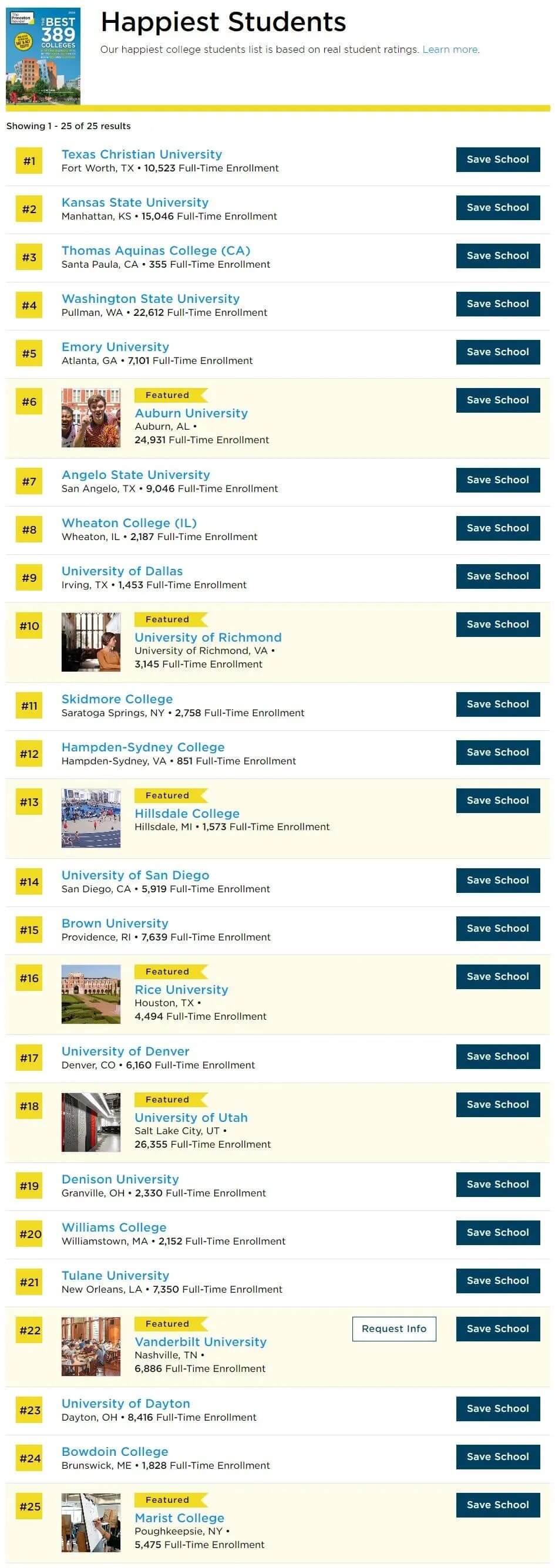Open the Learn more link

450,50
